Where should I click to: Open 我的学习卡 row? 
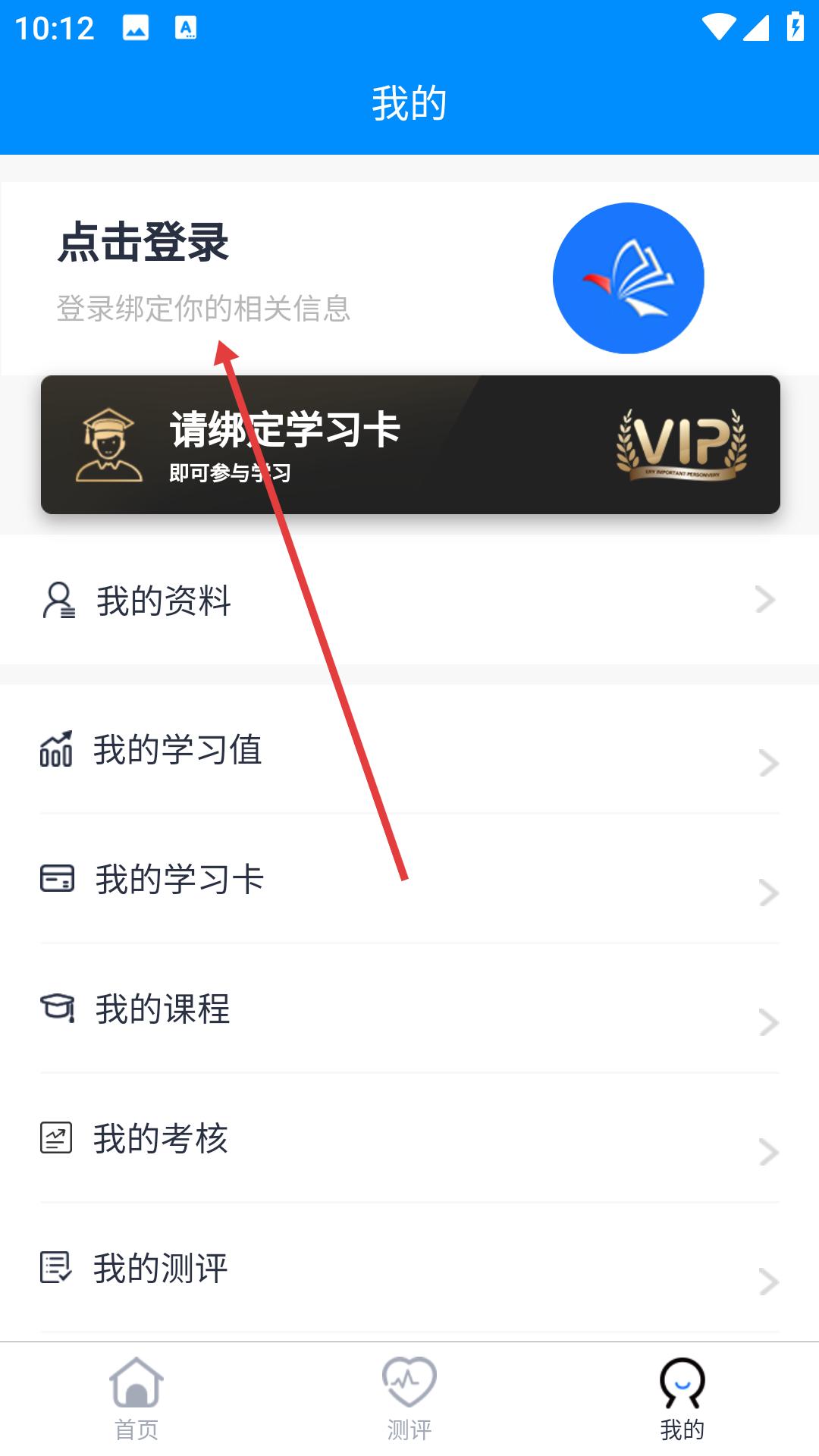point(409,879)
